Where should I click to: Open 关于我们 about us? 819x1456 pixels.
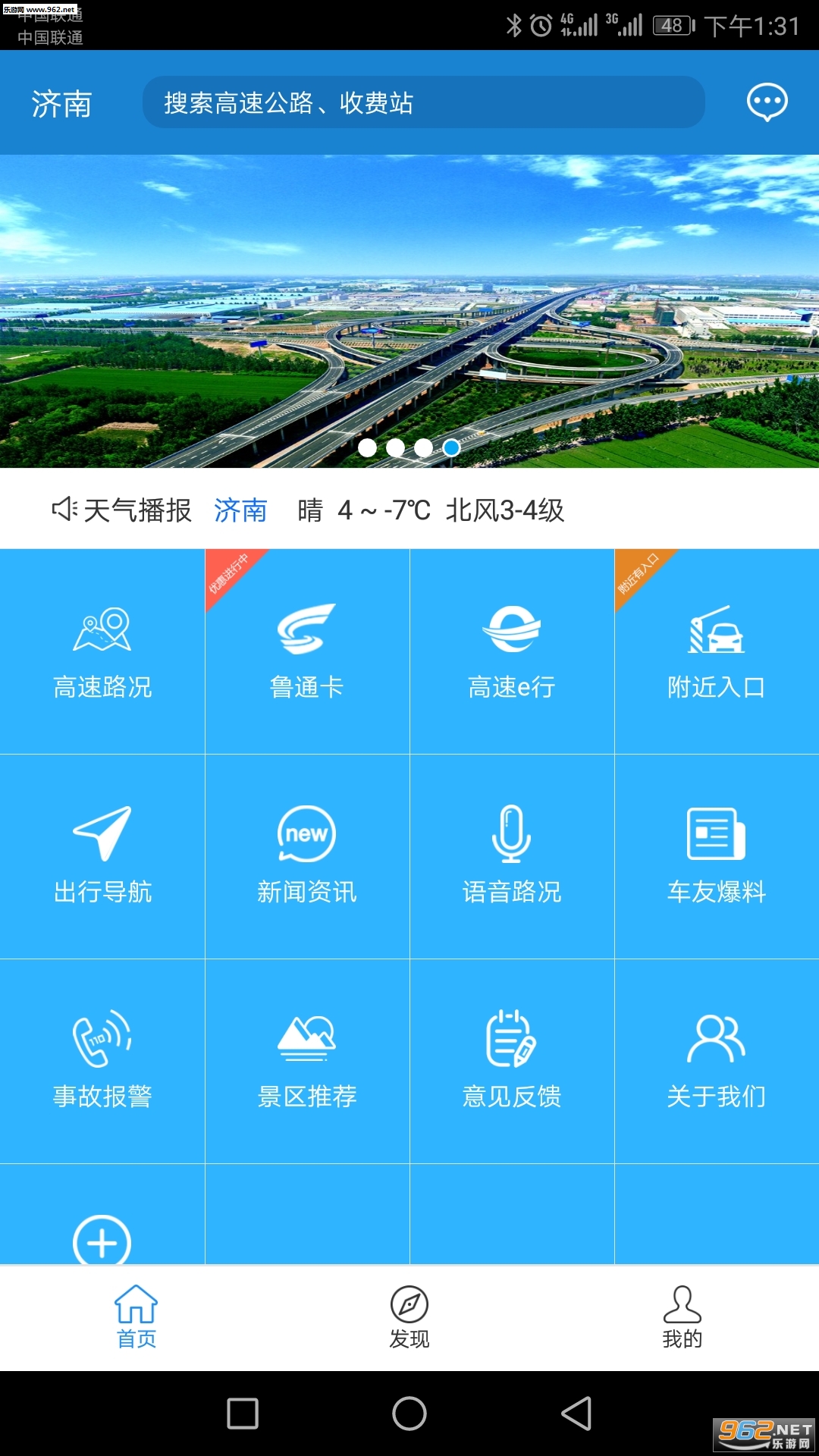(x=717, y=1062)
